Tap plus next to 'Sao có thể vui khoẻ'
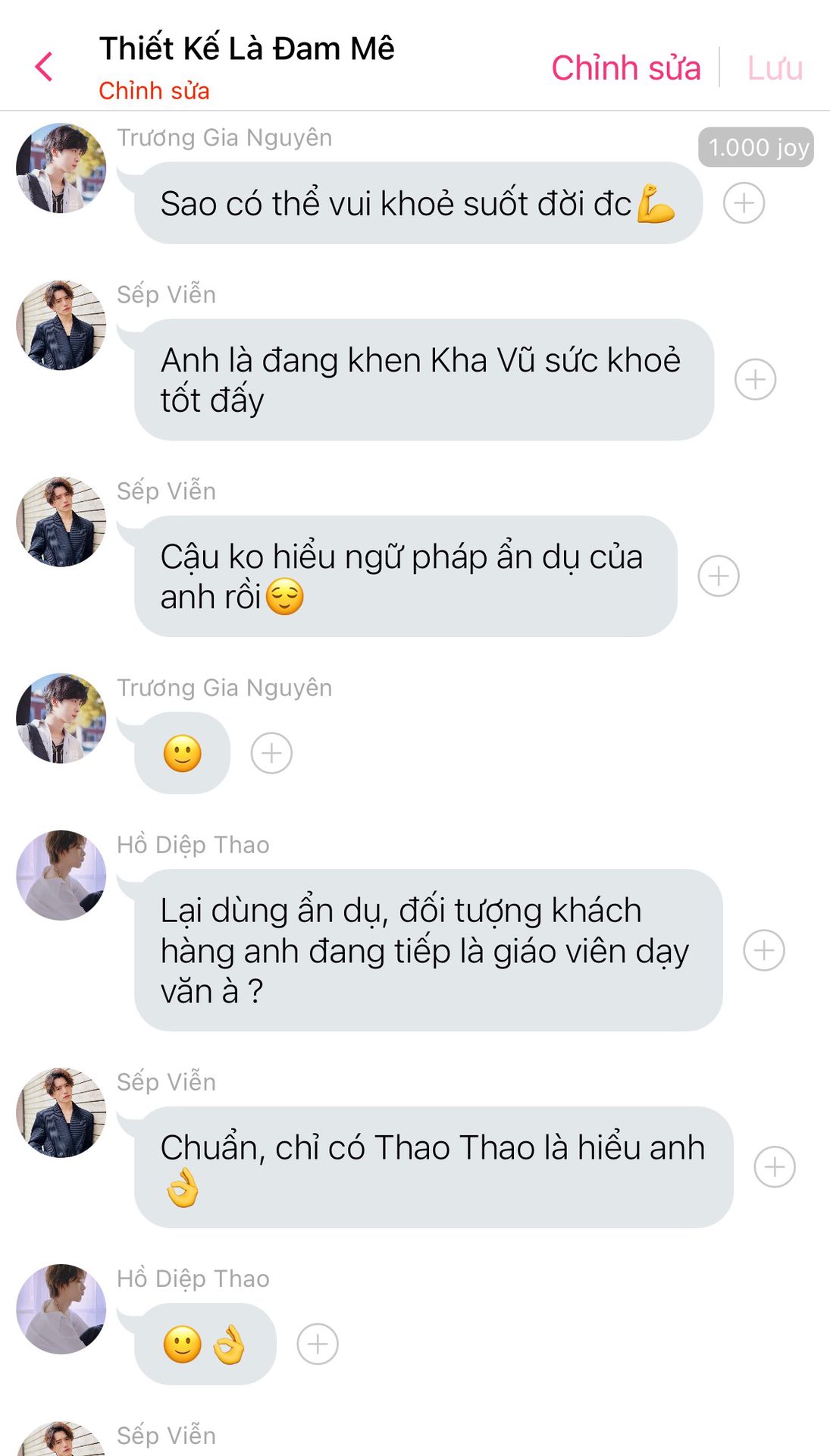The width and height of the screenshot is (830, 1456). click(x=744, y=203)
